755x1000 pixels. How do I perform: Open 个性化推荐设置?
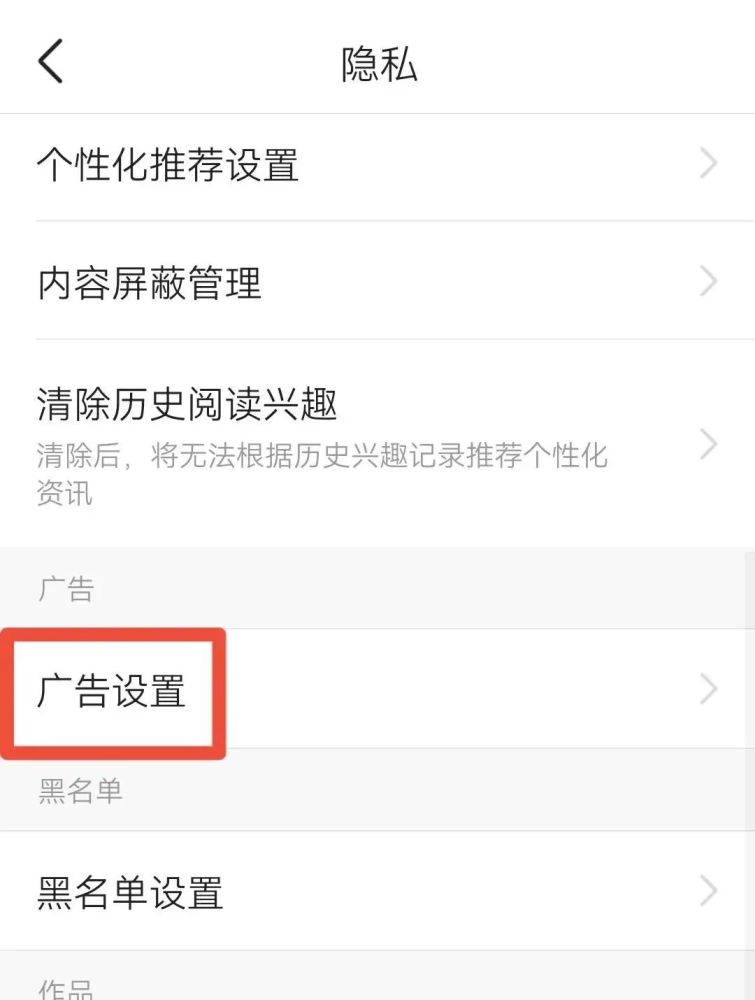pyautogui.click(x=377, y=165)
